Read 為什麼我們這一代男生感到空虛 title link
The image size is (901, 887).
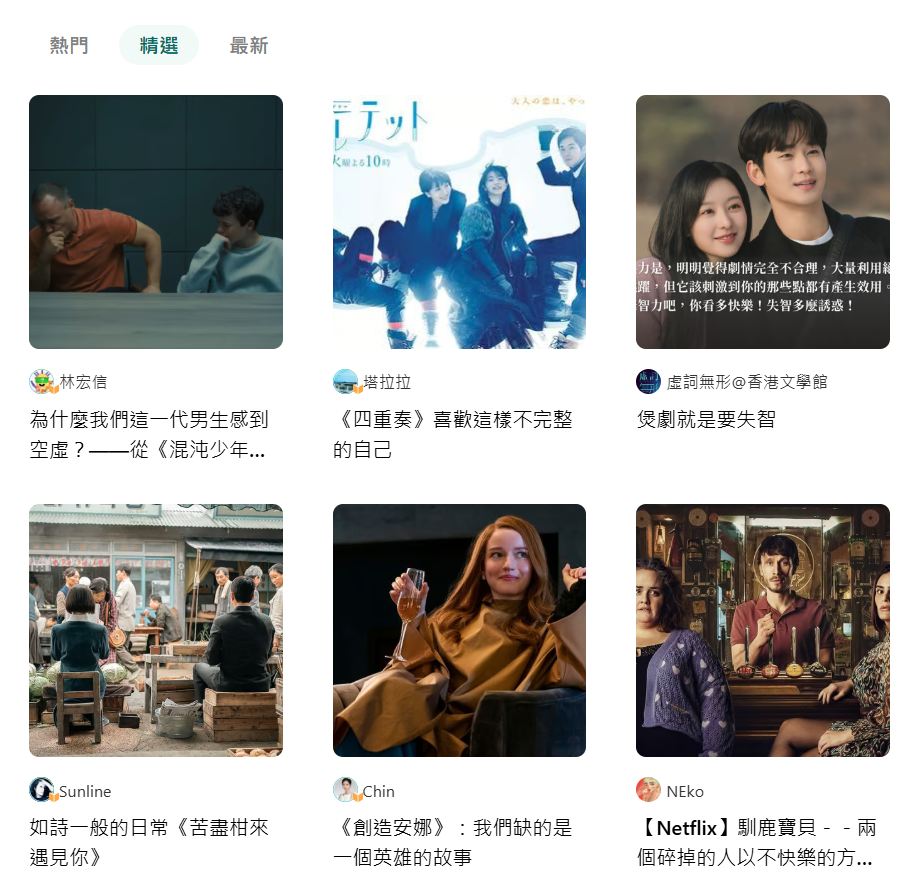[x=149, y=434]
